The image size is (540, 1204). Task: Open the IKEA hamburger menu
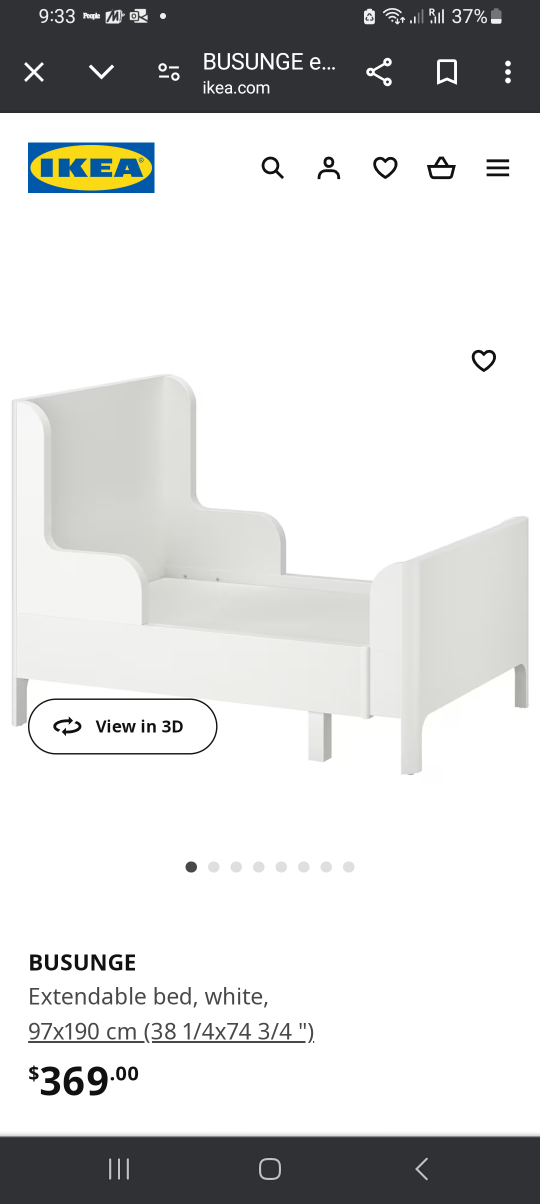(x=498, y=168)
